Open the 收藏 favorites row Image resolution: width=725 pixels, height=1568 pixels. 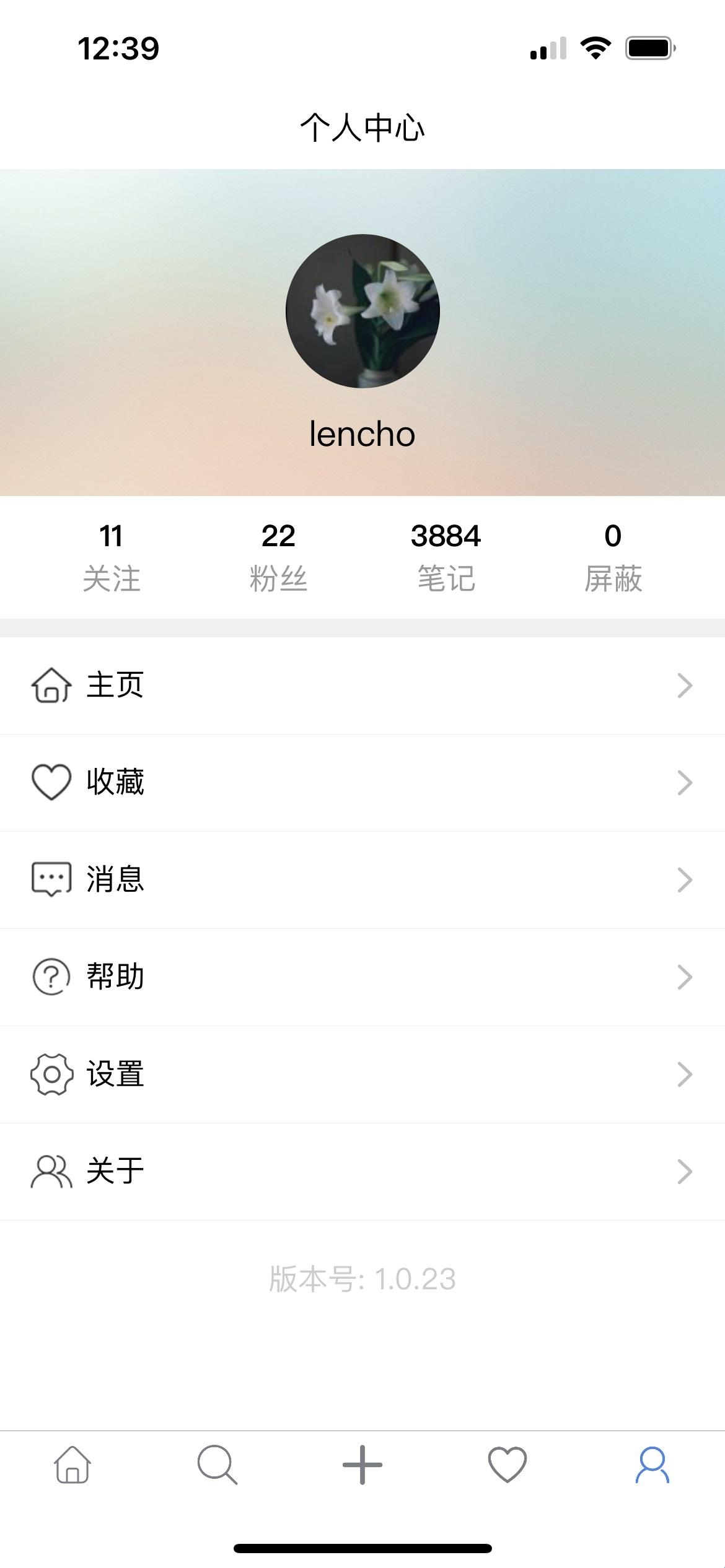[362, 783]
